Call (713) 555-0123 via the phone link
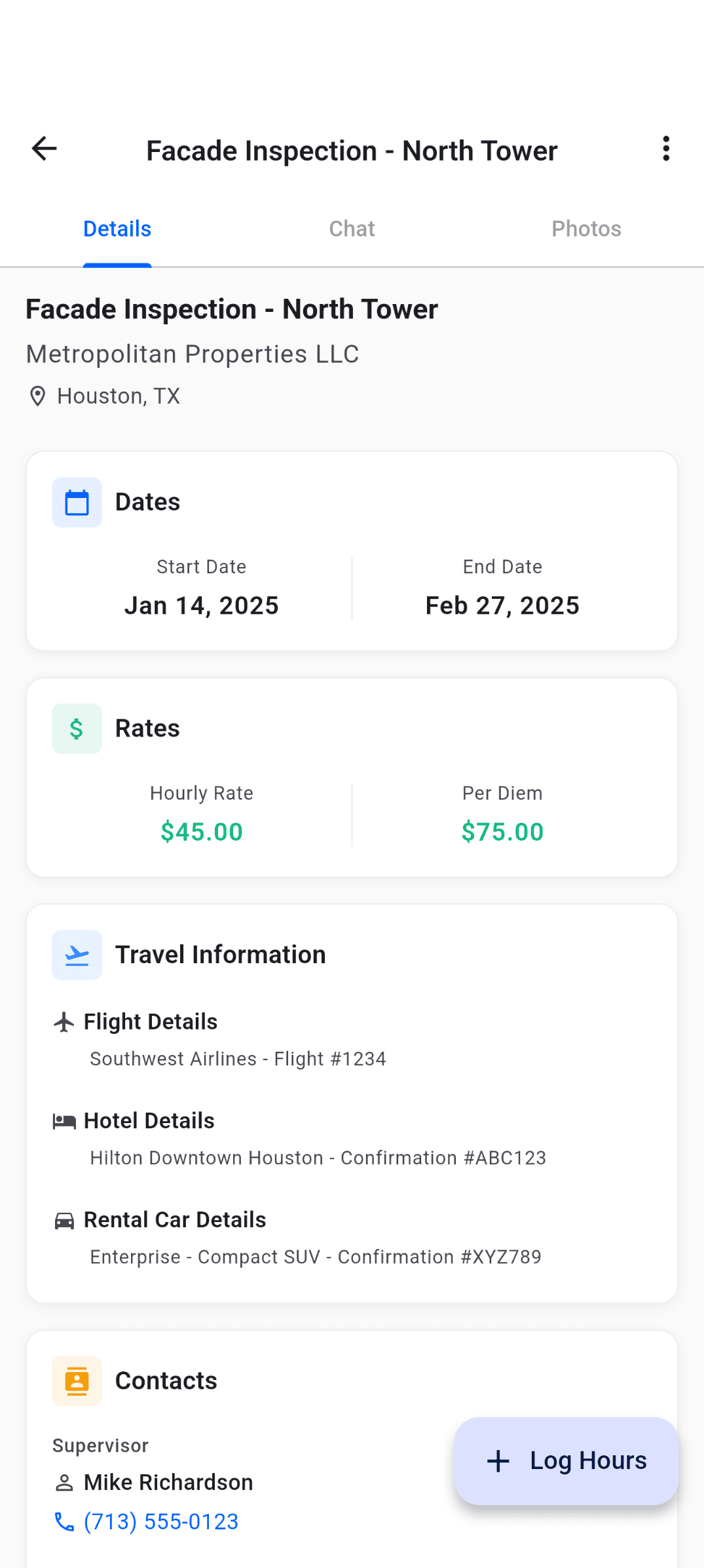This screenshot has width=704, height=1568. pos(160,1521)
